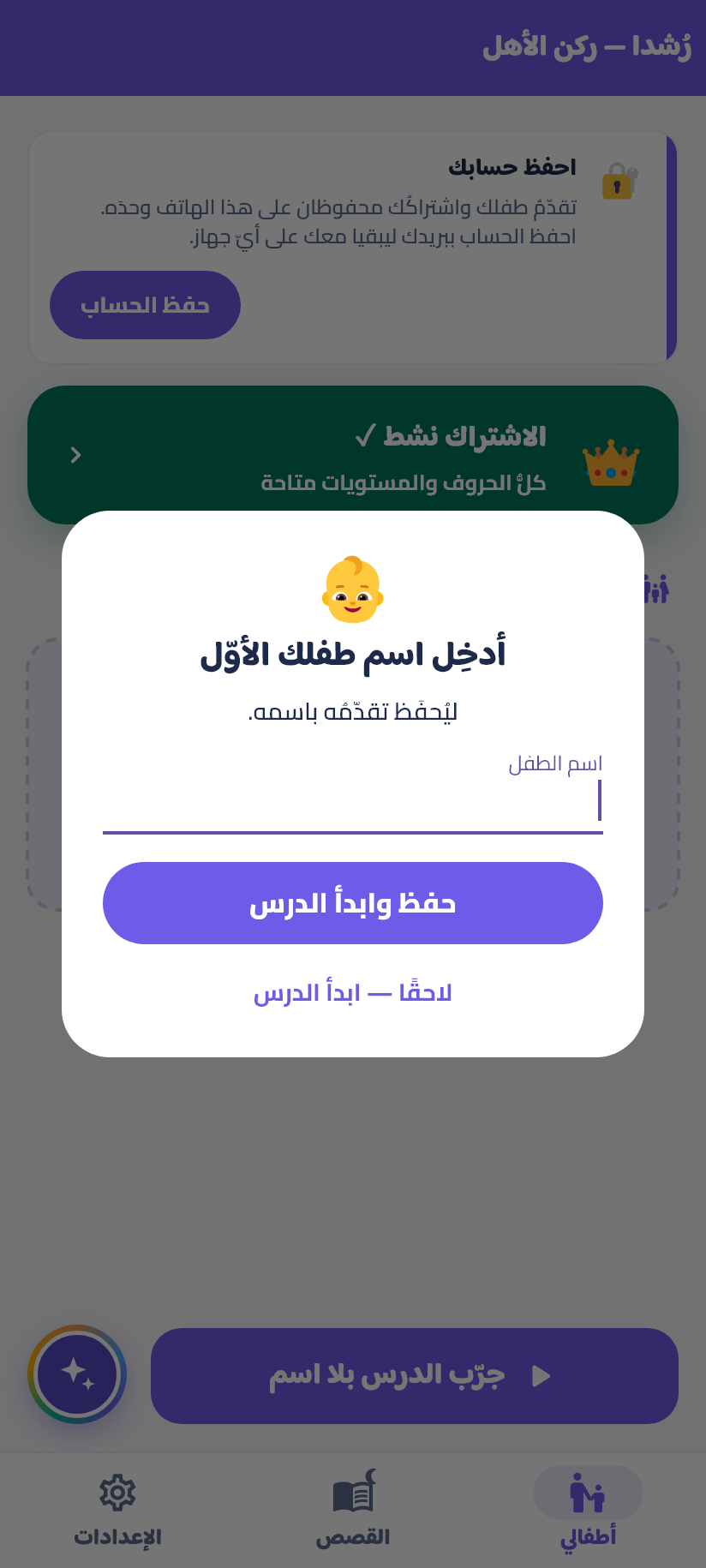Tap حفظ وابدأ الدرس button
Image resolution: width=706 pixels, height=1568 pixels.
(353, 903)
